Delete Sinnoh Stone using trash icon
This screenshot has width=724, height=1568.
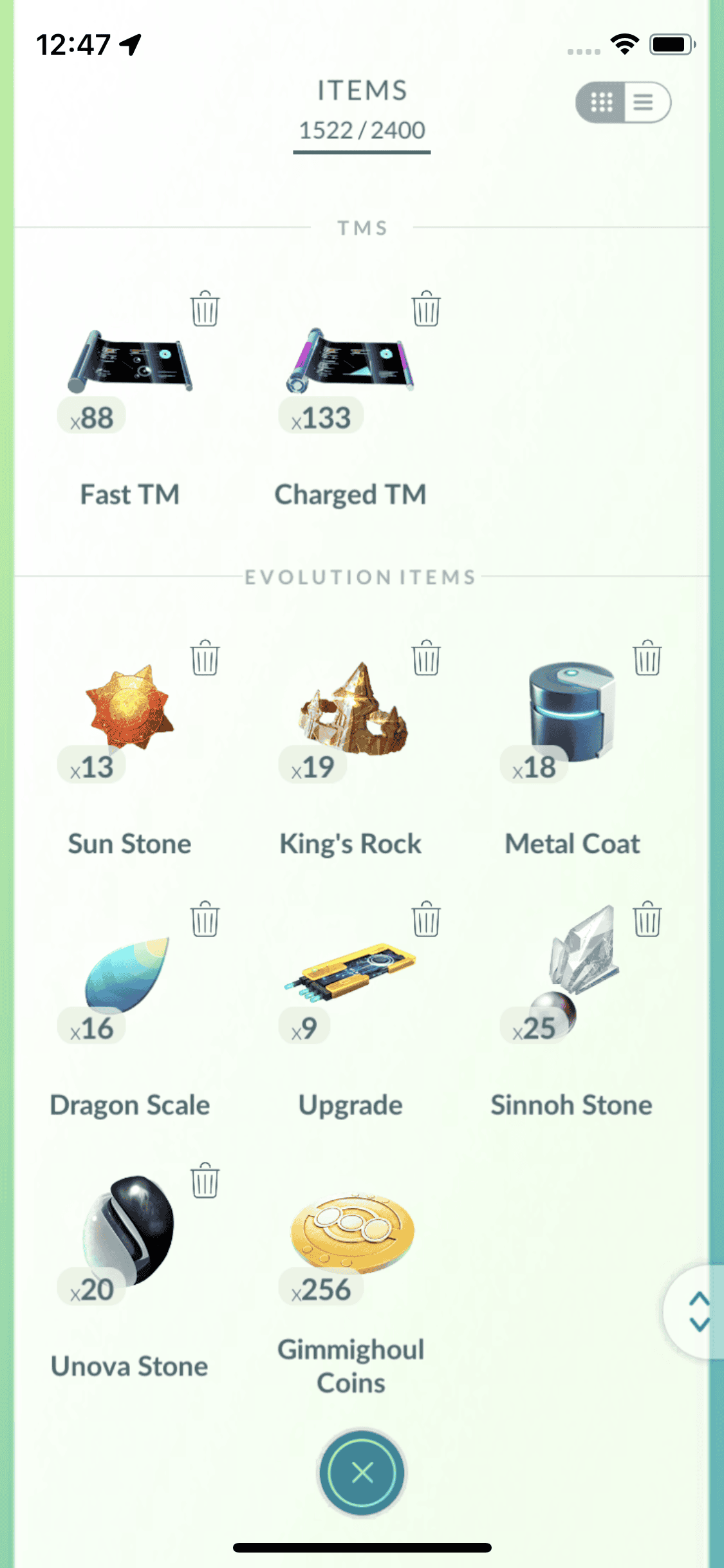647,919
